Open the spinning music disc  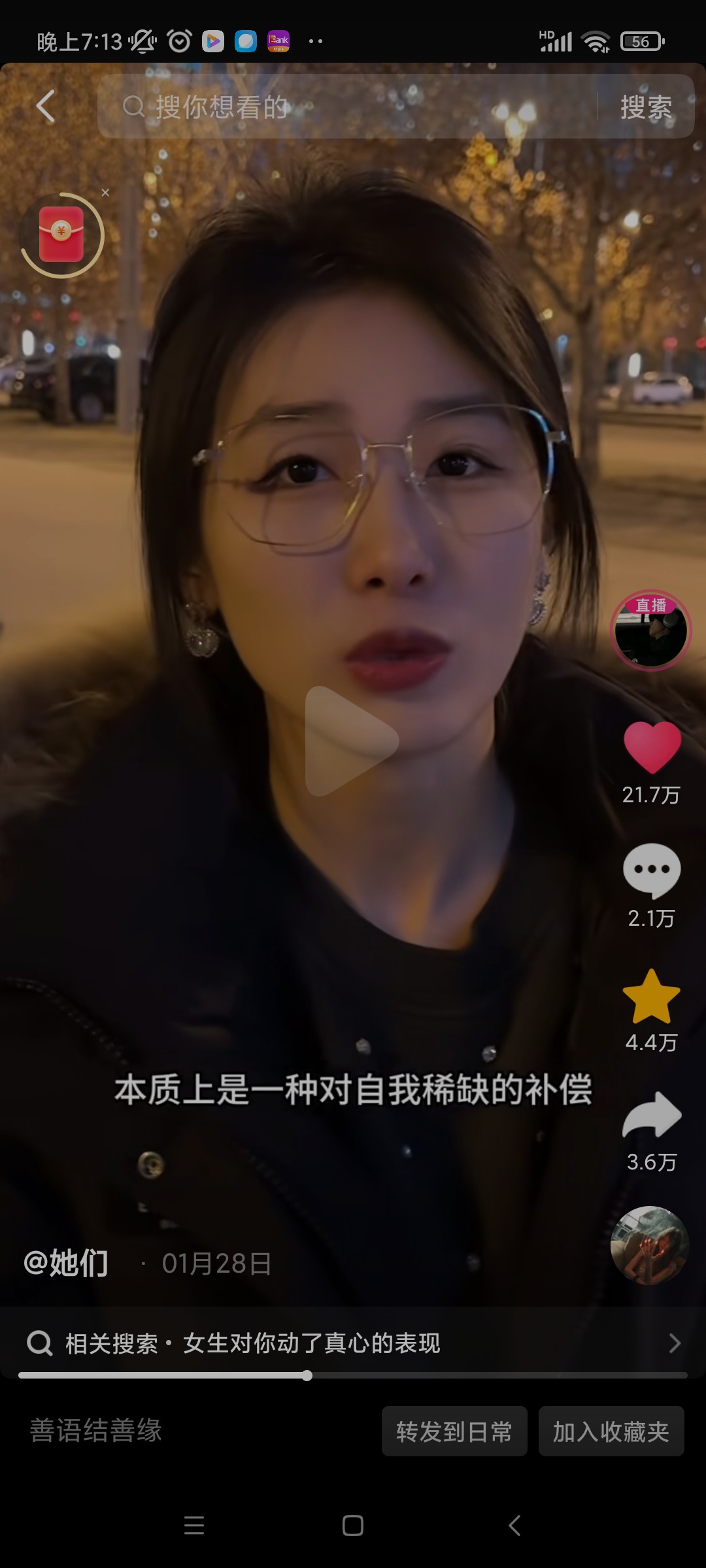click(649, 1245)
